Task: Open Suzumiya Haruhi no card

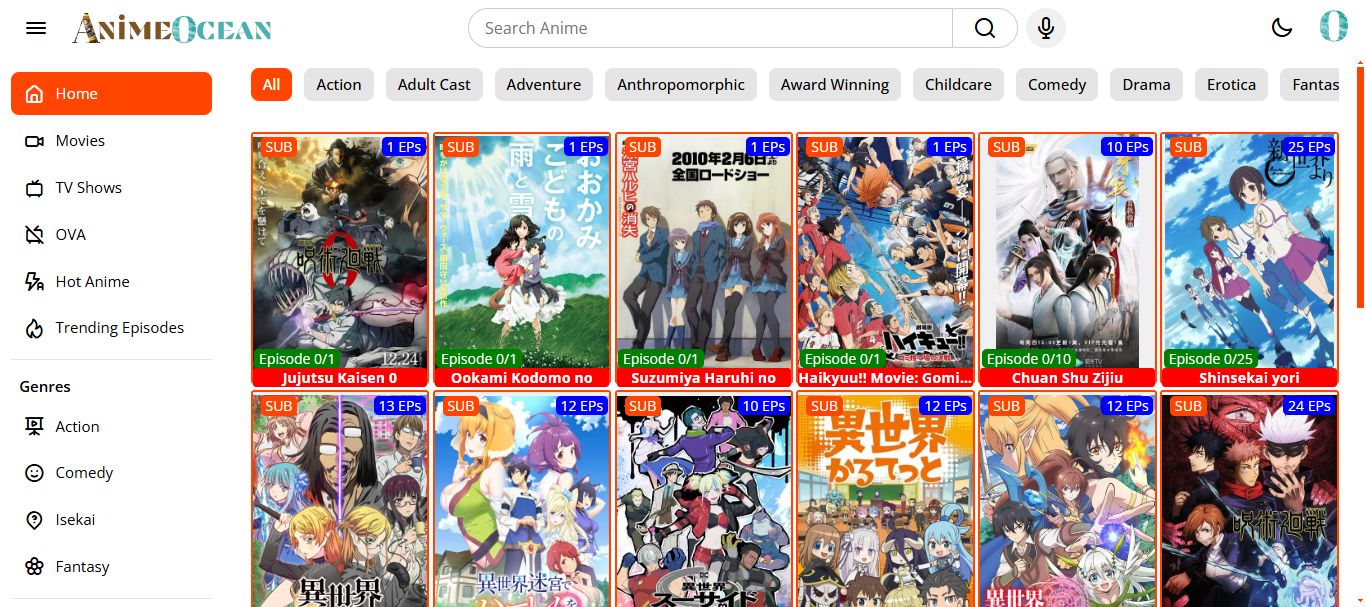Action: (x=703, y=260)
